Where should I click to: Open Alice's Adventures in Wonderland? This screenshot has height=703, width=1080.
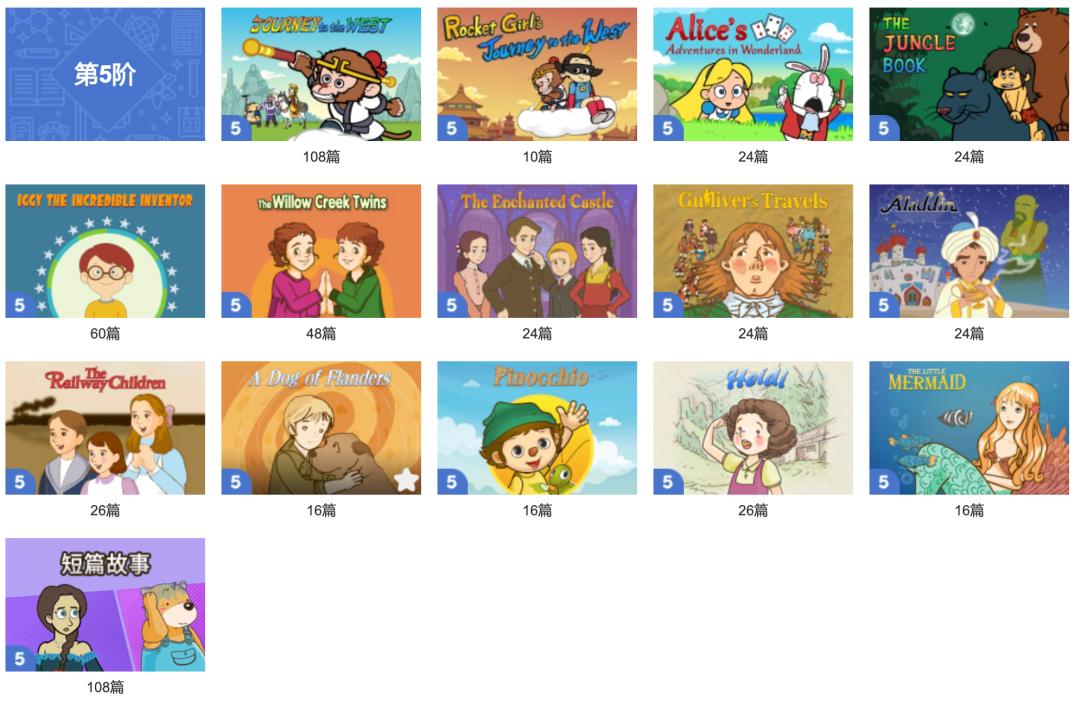click(x=753, y=75)
